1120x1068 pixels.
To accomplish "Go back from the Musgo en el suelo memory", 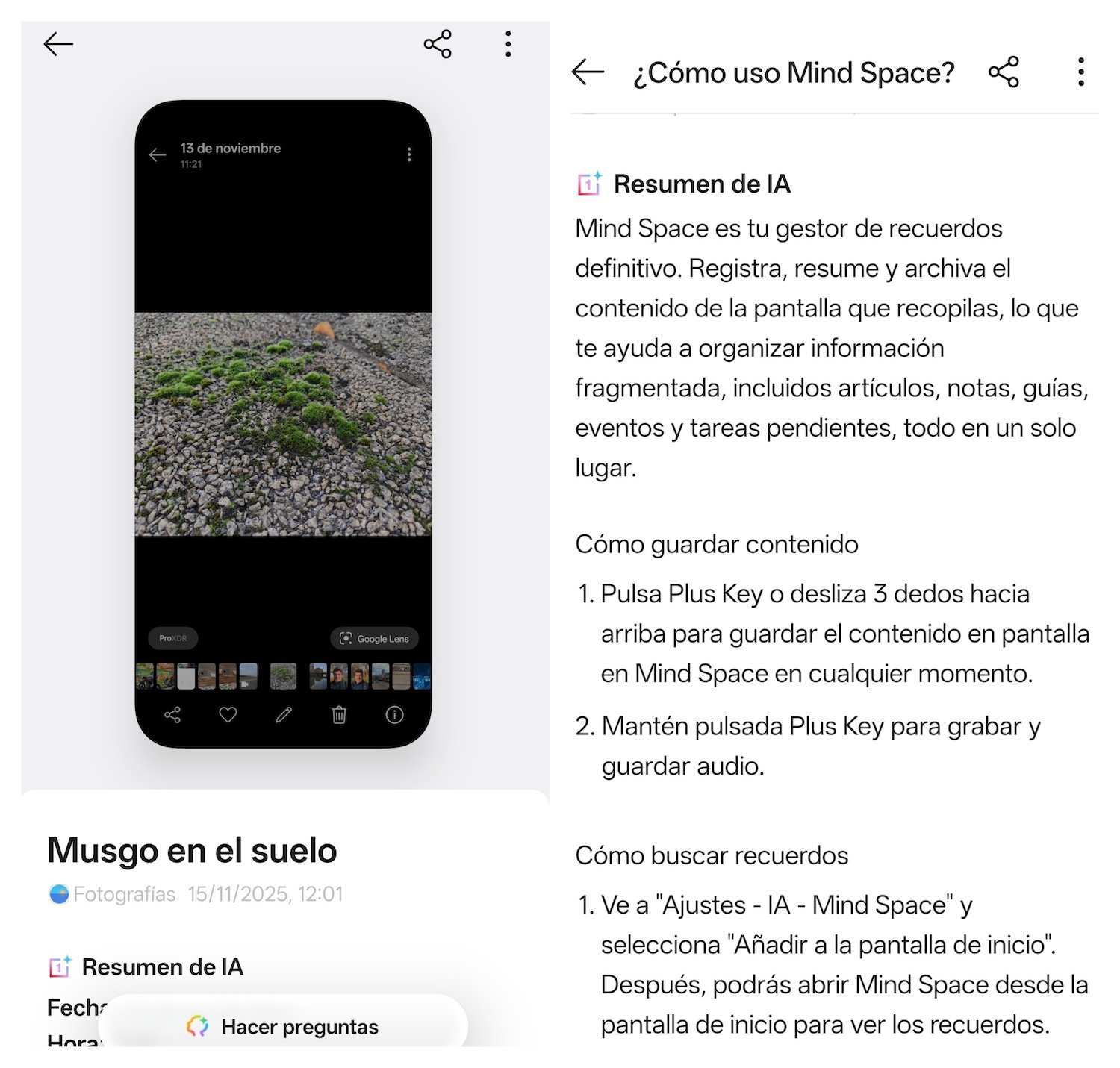I will pos(58,44).
